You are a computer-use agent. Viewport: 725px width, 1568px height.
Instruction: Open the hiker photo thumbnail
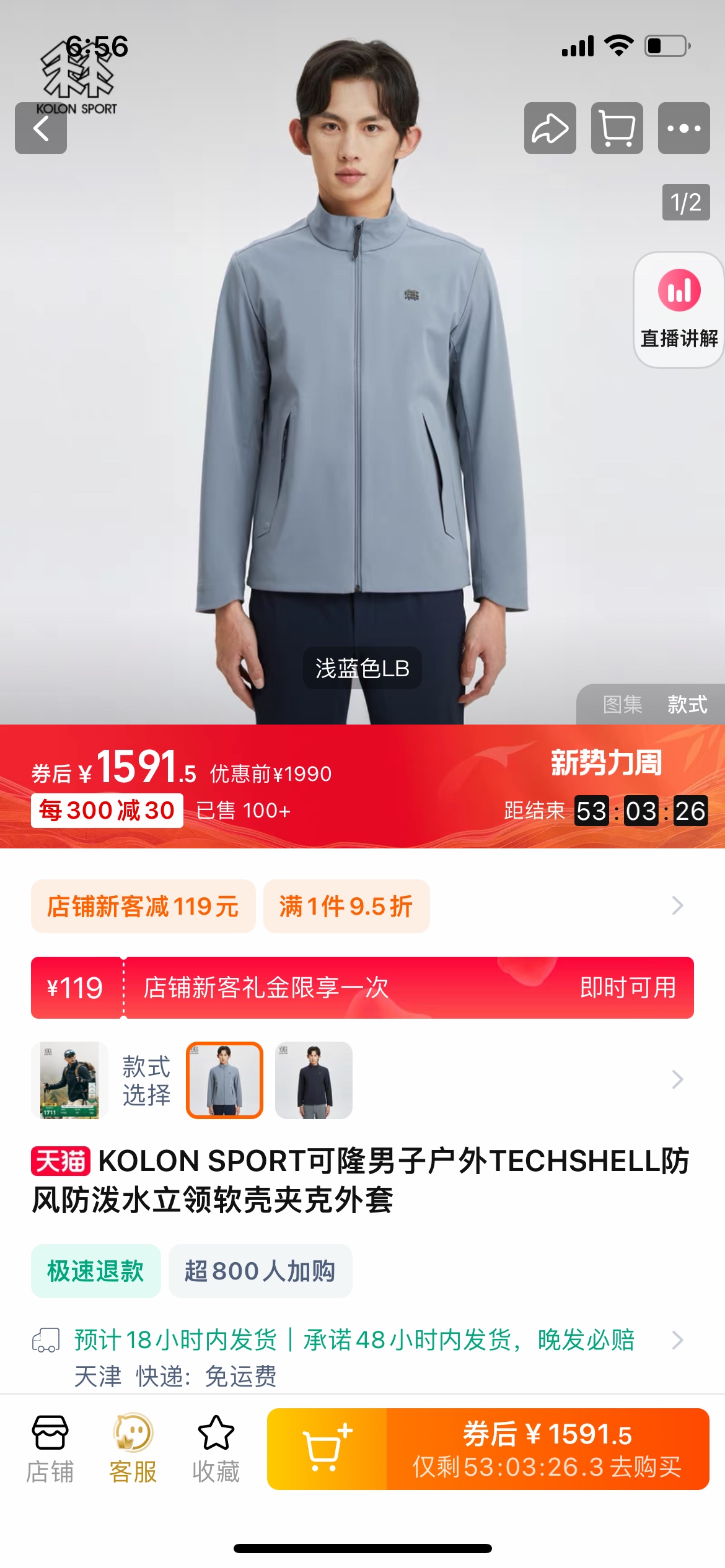click(69, 1080)
